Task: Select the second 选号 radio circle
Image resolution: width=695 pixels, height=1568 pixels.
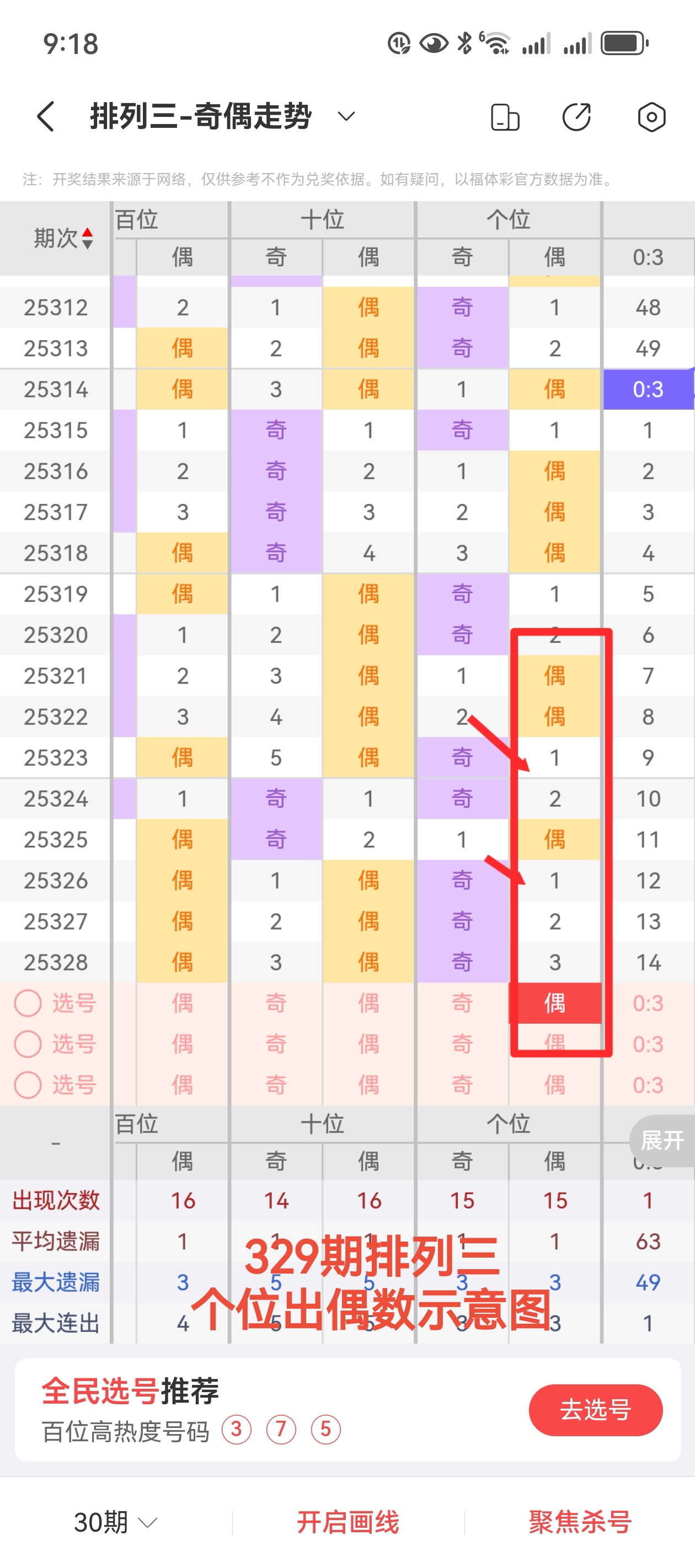Action: tap(28, 1044)
